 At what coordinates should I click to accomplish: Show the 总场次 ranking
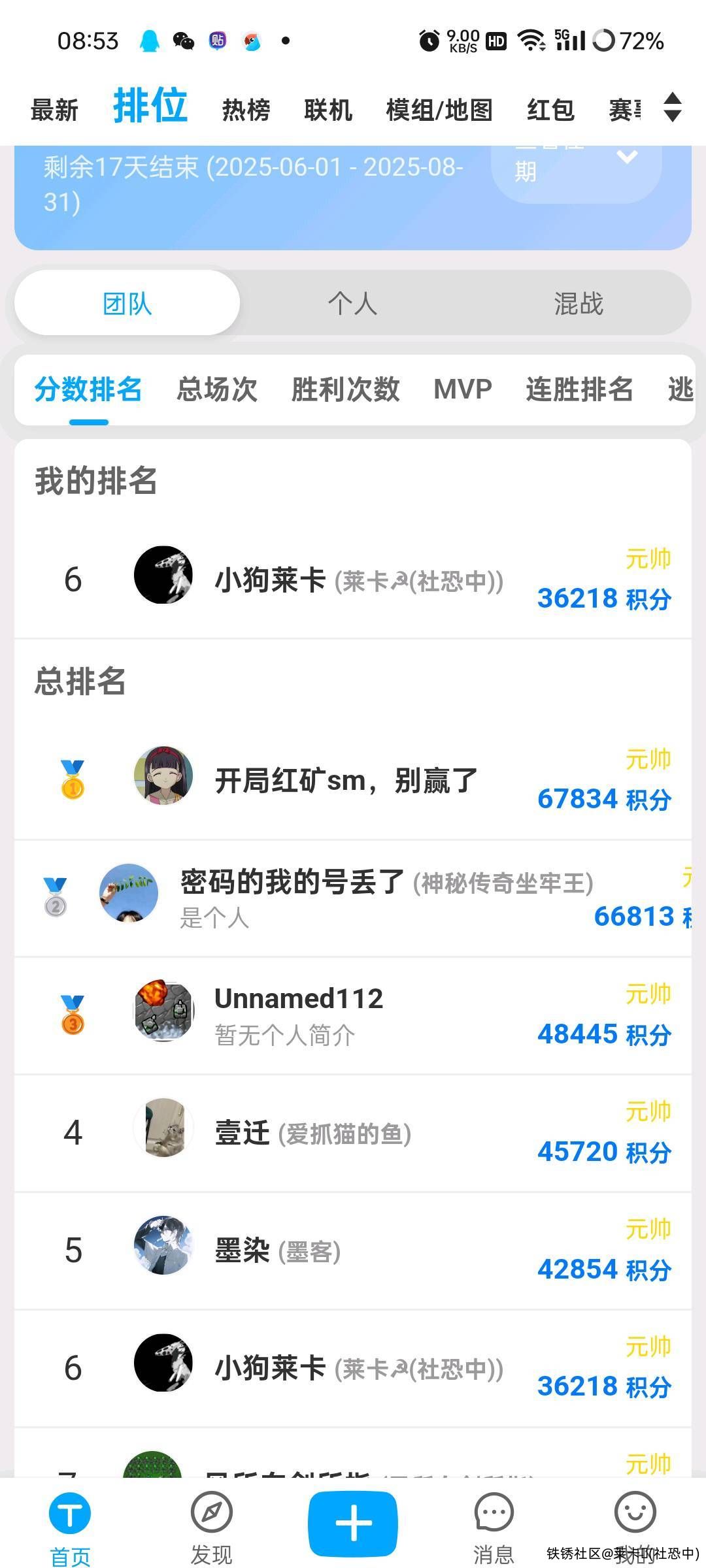pos(217,389)
